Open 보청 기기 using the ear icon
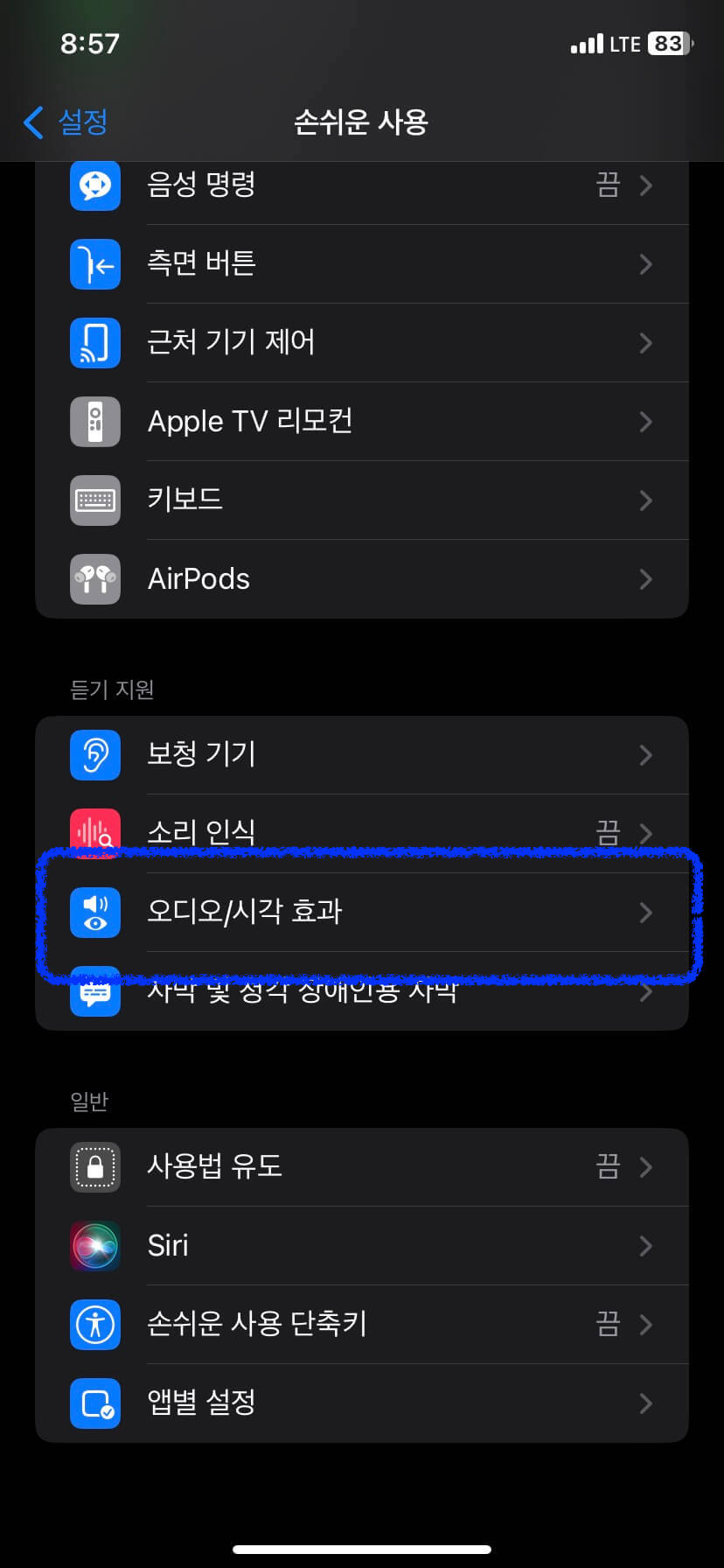 point(94,754)
